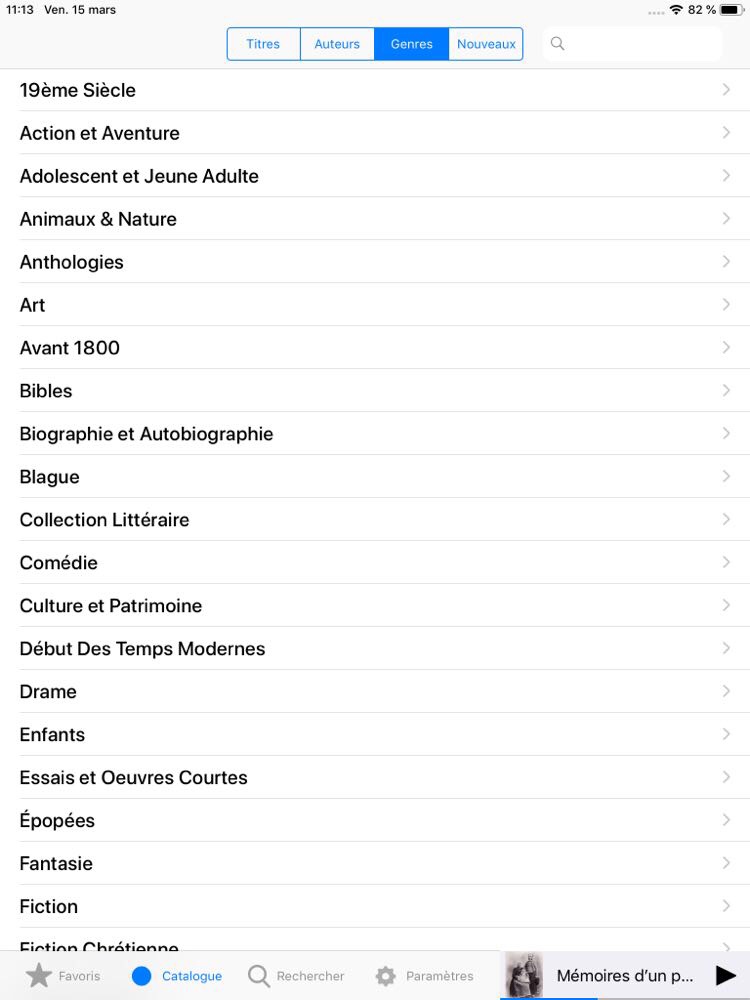Open the Anthologies genre

(x=375, y=262)
